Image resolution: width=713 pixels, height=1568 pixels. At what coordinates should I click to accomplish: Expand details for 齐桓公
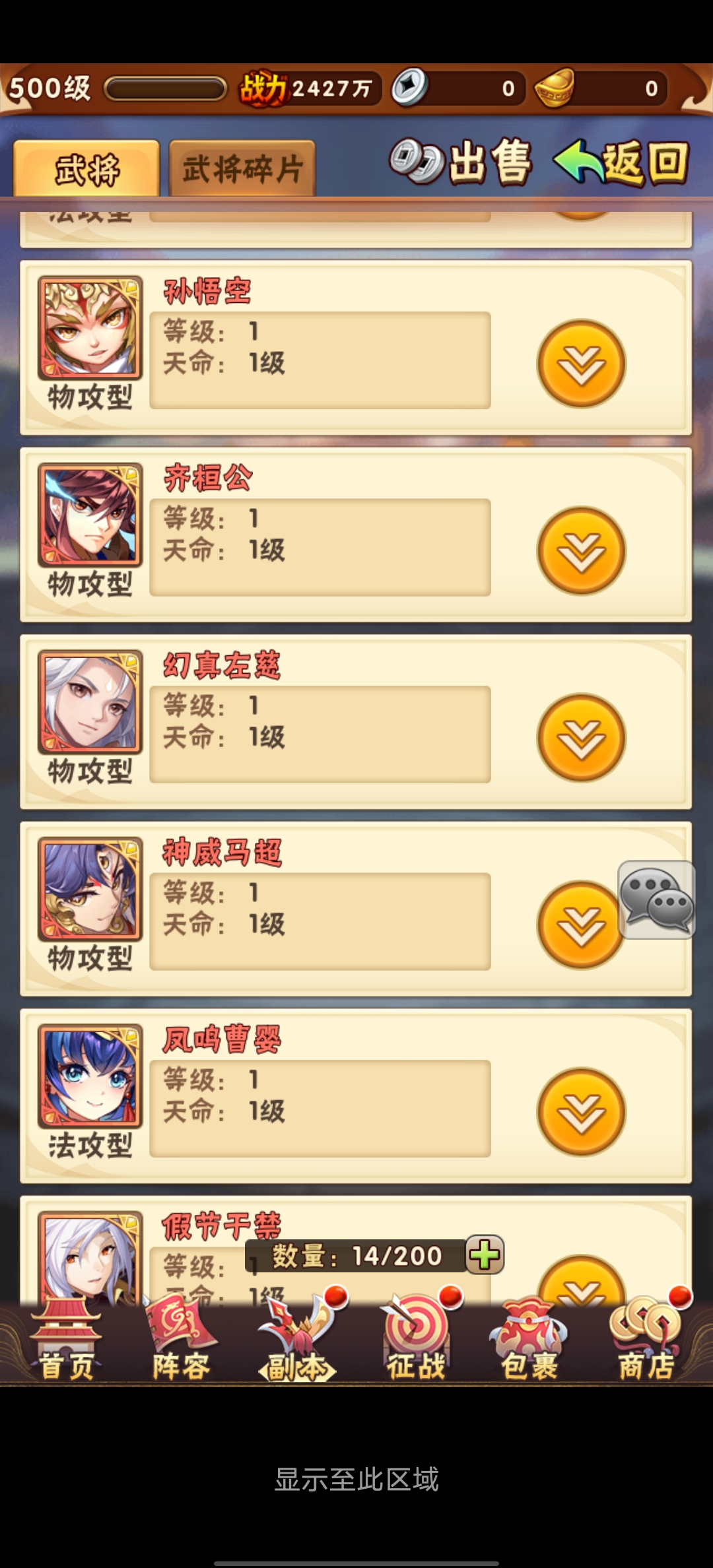tap(581, 550)
